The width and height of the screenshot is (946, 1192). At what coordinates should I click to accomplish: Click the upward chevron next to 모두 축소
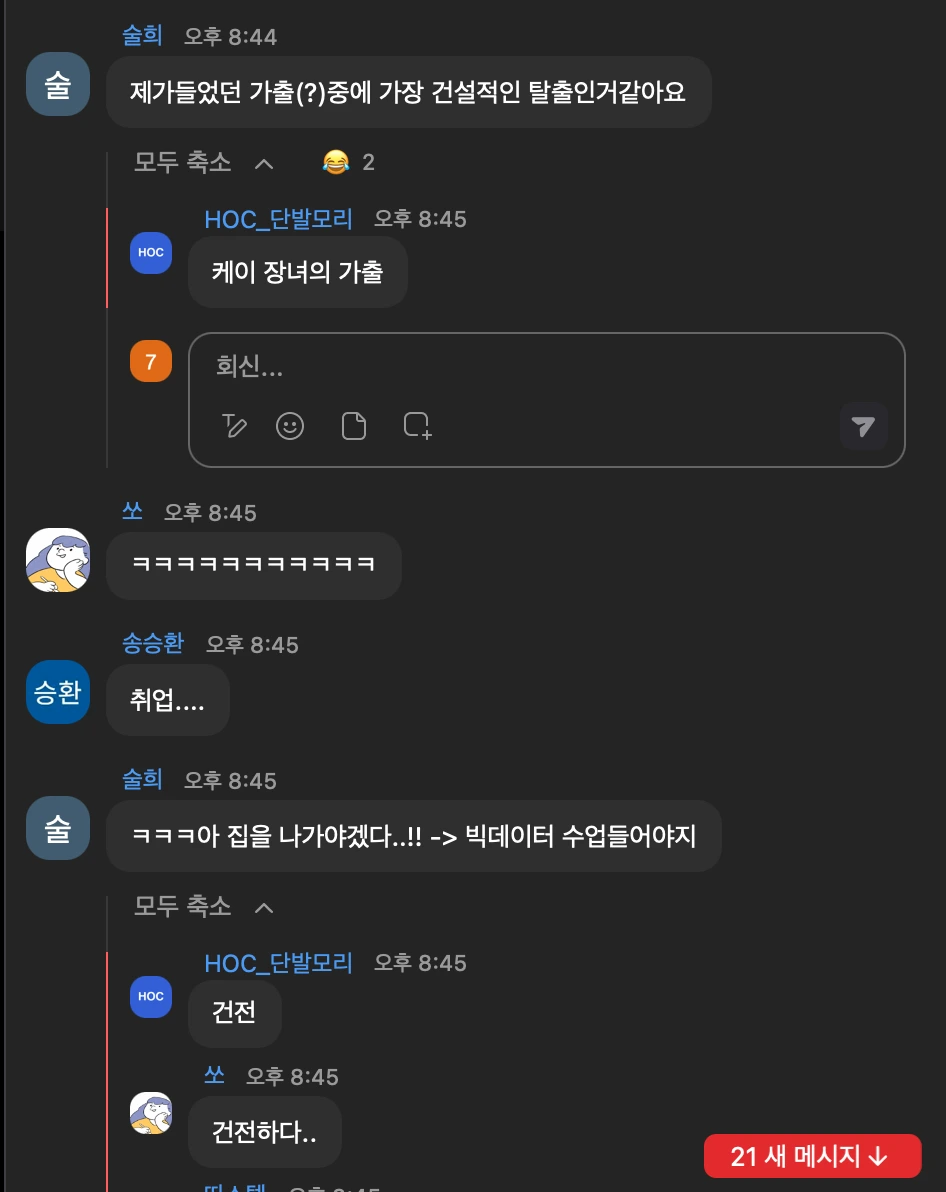pos(265,162)
